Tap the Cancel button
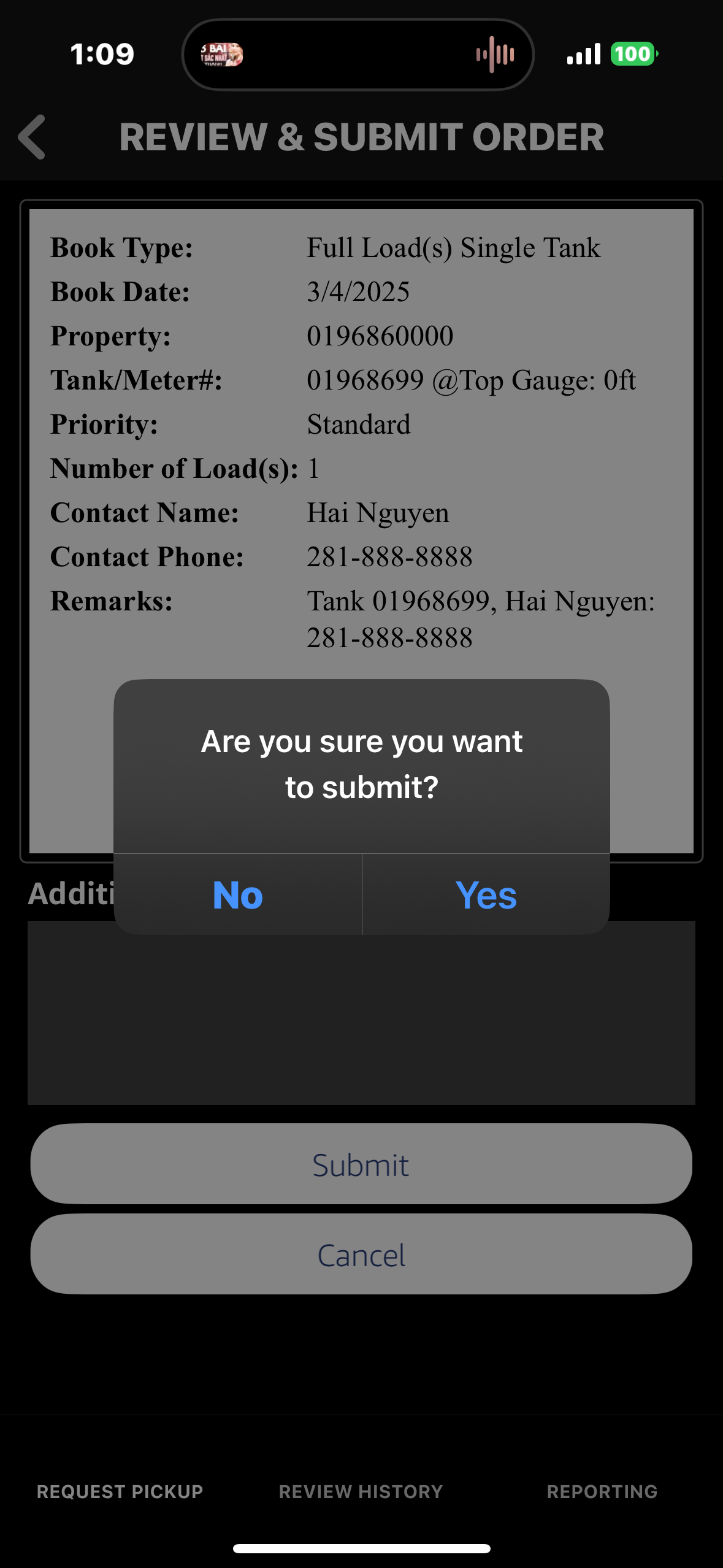This screenshot has height=1568, width=723. (x=361, y=1254)
